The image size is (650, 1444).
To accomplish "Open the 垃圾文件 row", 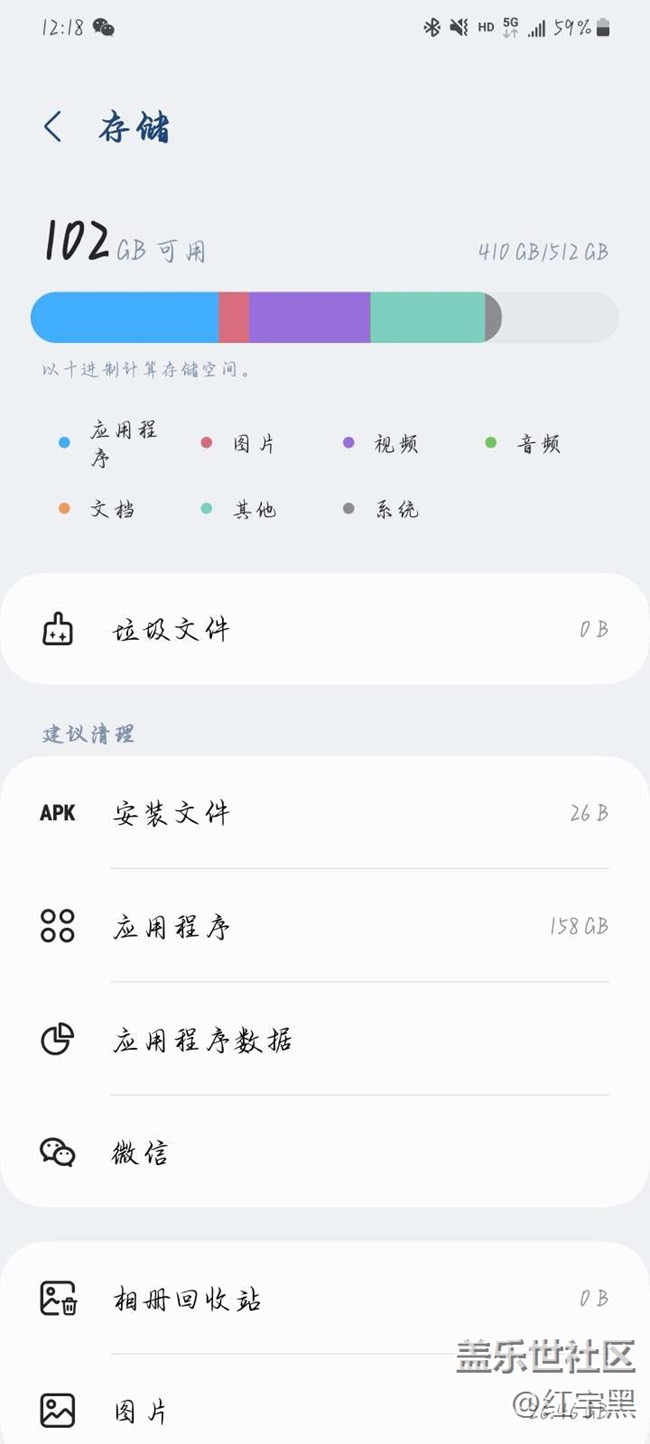I will click(x=325, y=629).
